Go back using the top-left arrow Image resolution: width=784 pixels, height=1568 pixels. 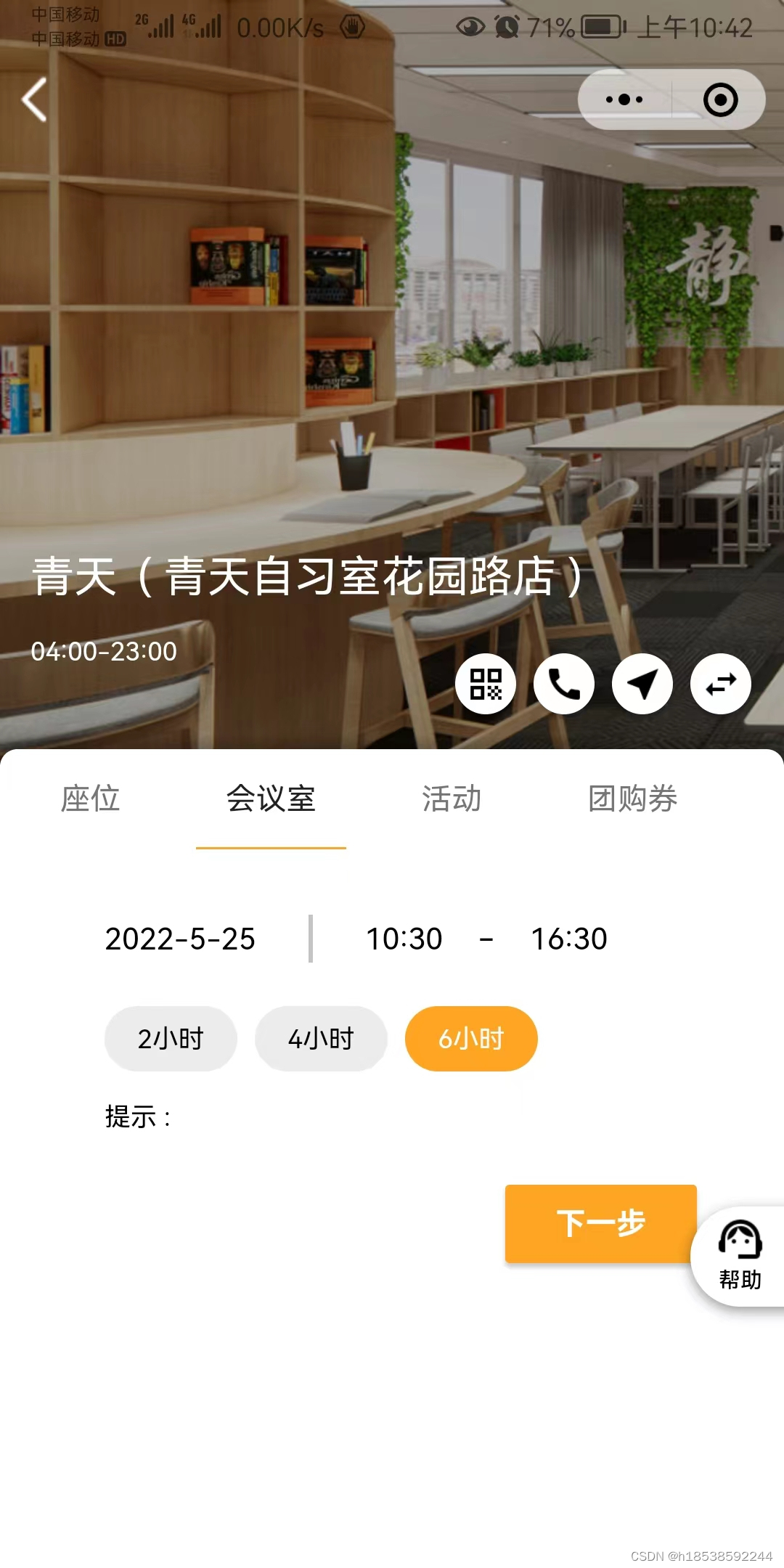pyautogui.click(x=34, y=99)
